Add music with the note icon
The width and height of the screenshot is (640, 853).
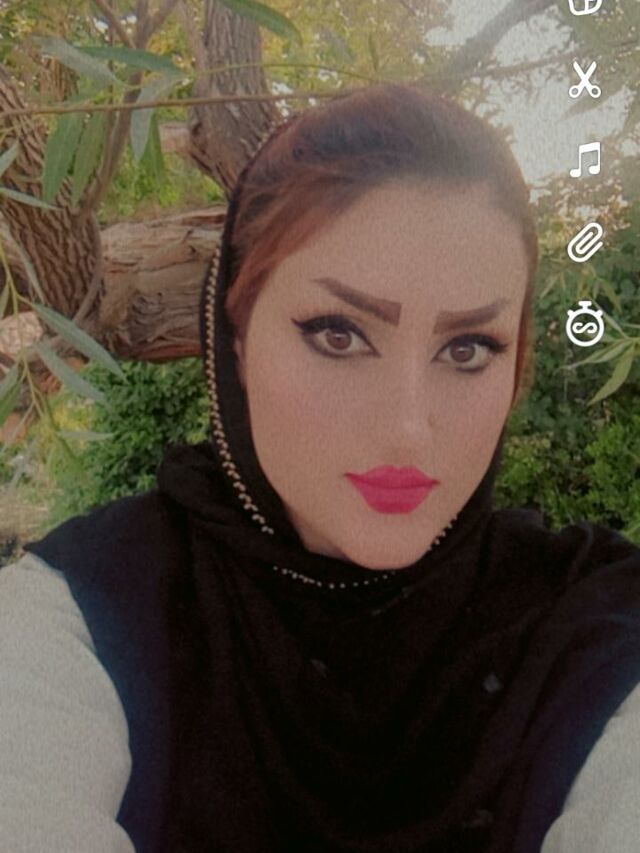[x=585, y=160]
